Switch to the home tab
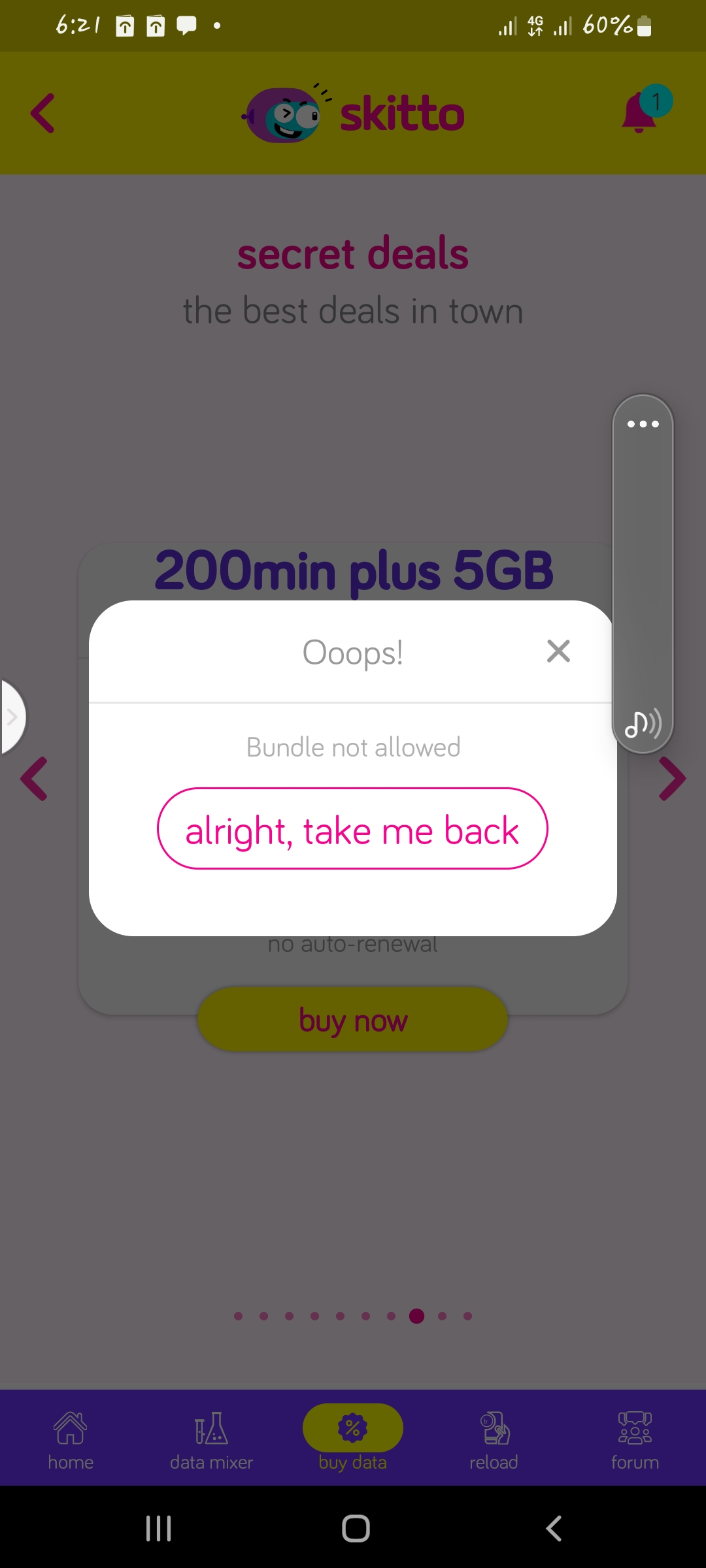Image resolution: width=706 pixels, height=1568 pixels. coord(71,1439)
